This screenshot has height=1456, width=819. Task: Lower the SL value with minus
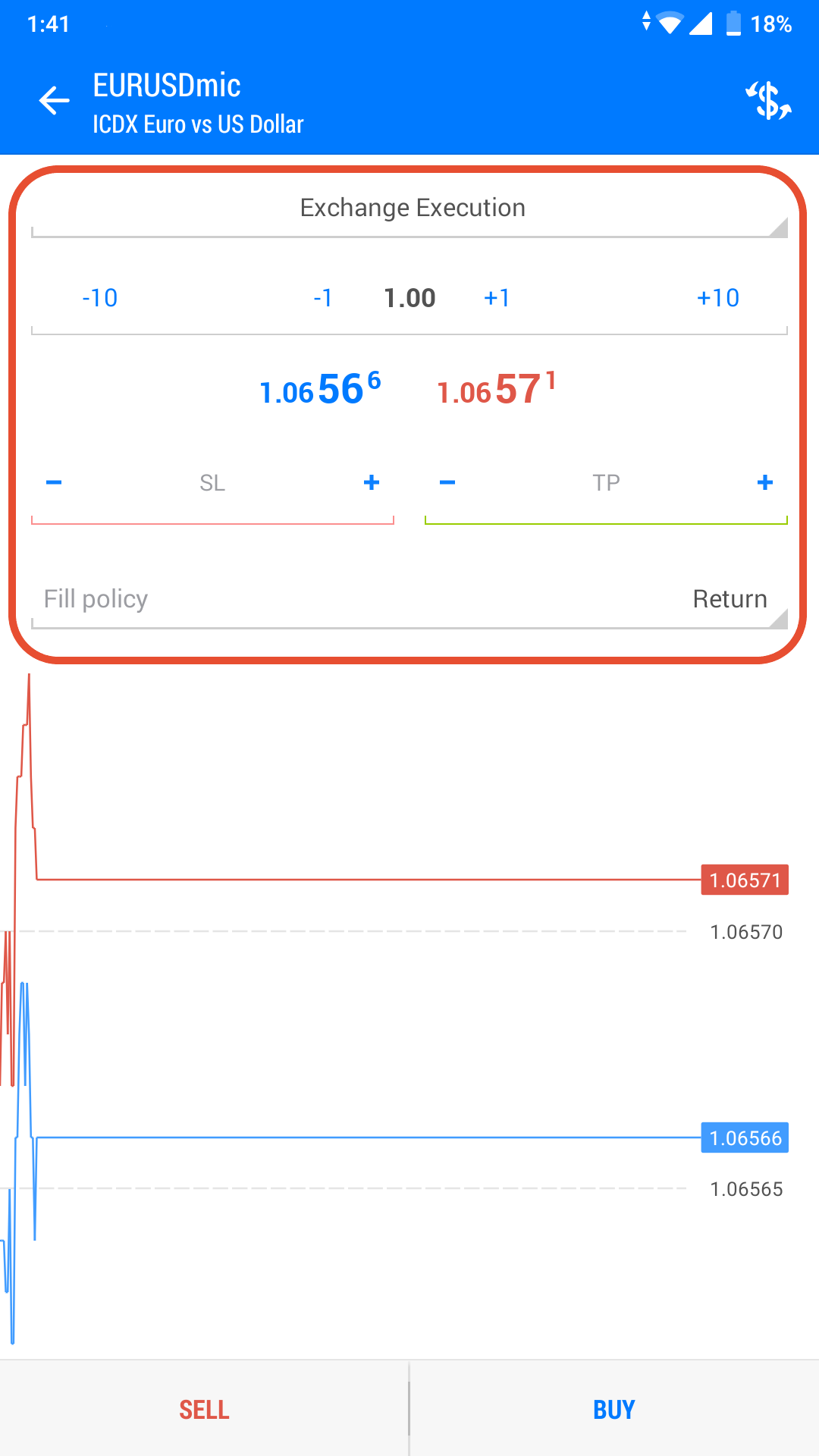click(x=54, y=482)
